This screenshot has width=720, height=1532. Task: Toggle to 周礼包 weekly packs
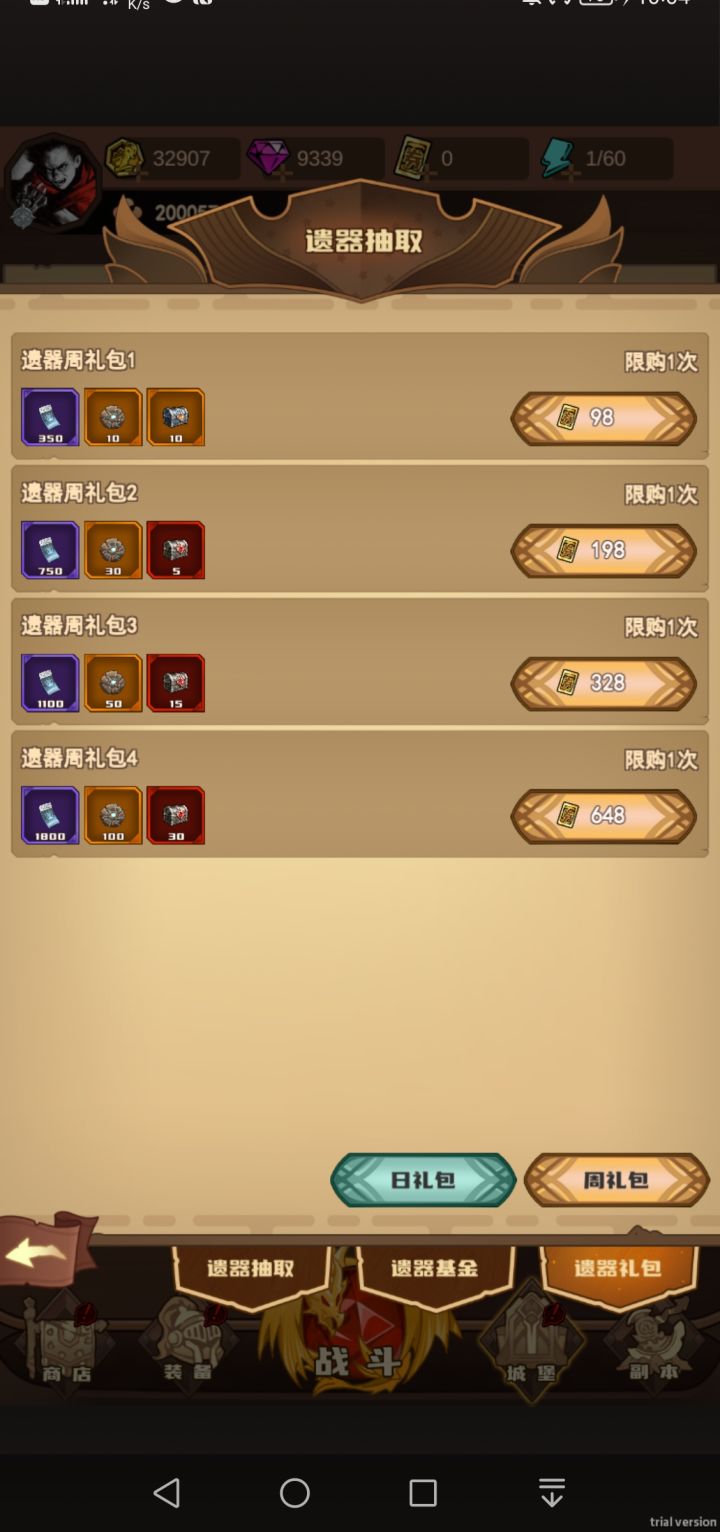click(x=617, y=1180)
